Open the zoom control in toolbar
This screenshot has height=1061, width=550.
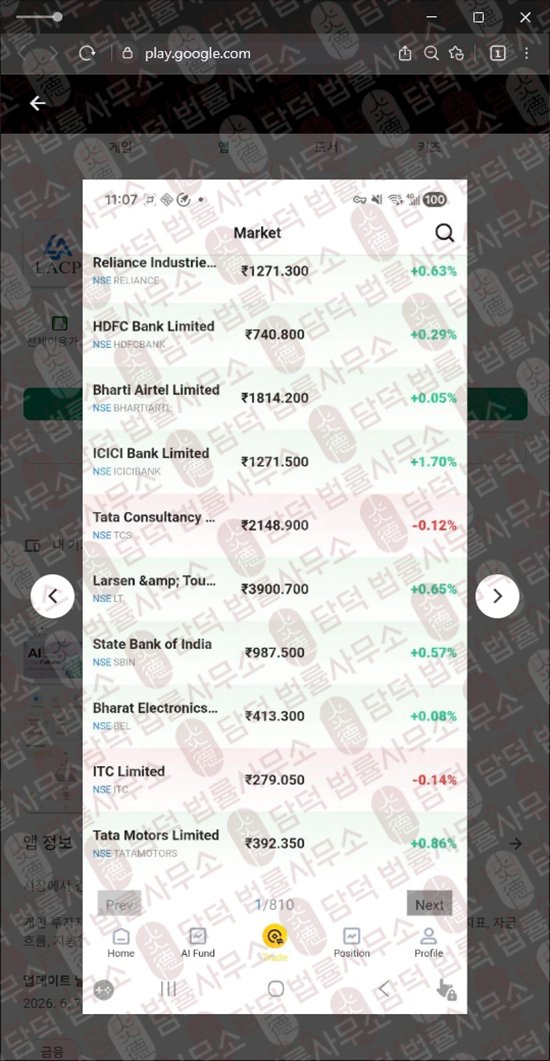[431, 53]
